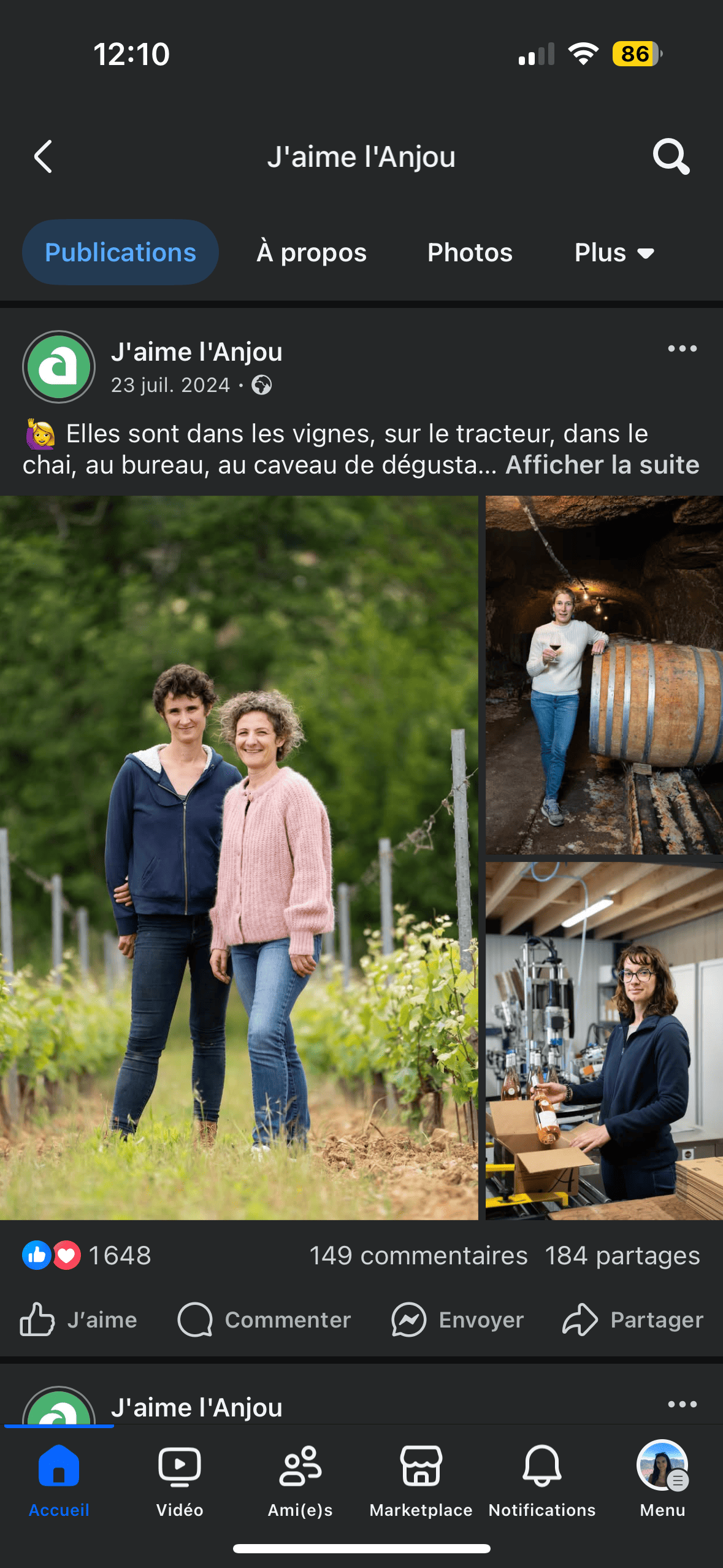The width and height of the screenshot is (723, 1568).
Task: Like the post with J'aime
Action: (x=78, y=1320)
